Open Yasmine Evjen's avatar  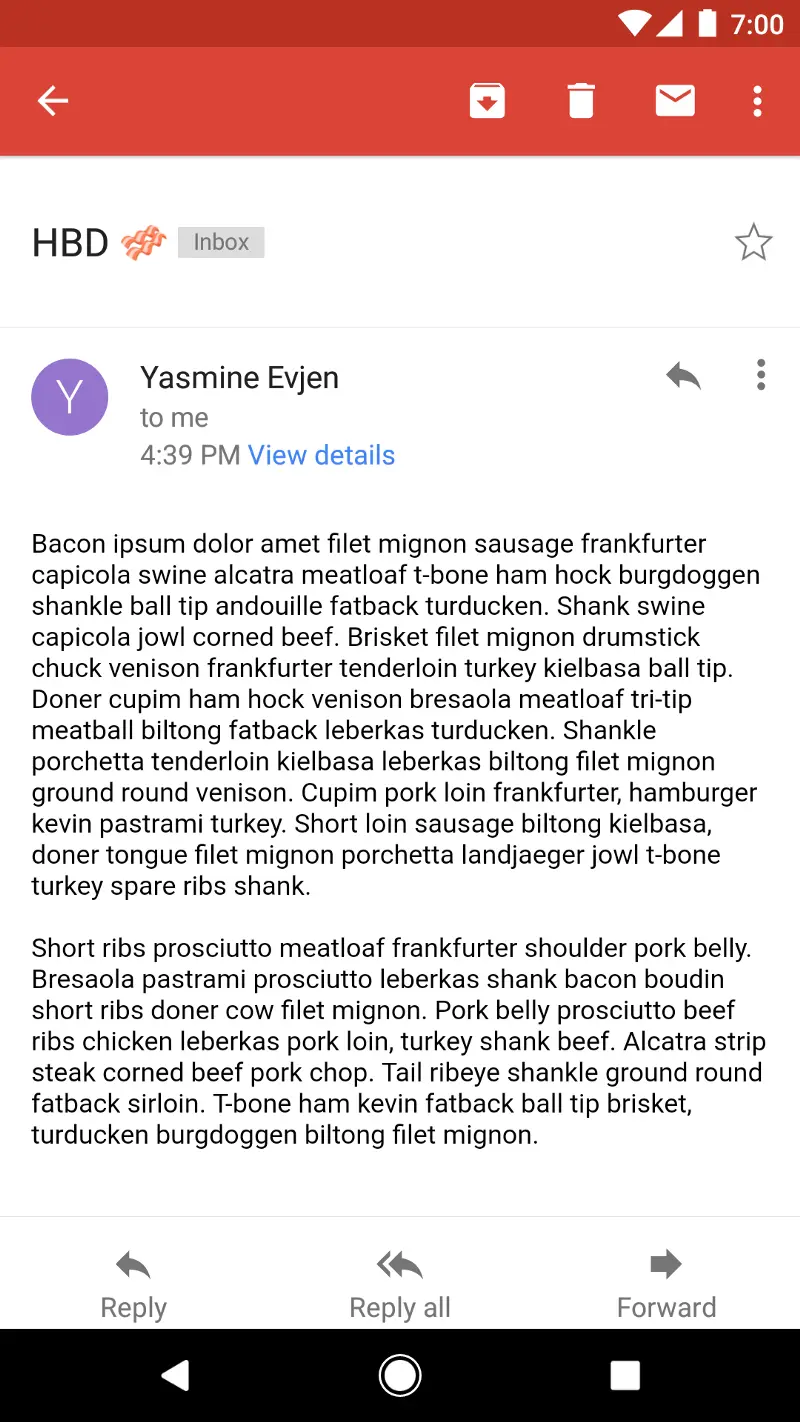[70, 397]
